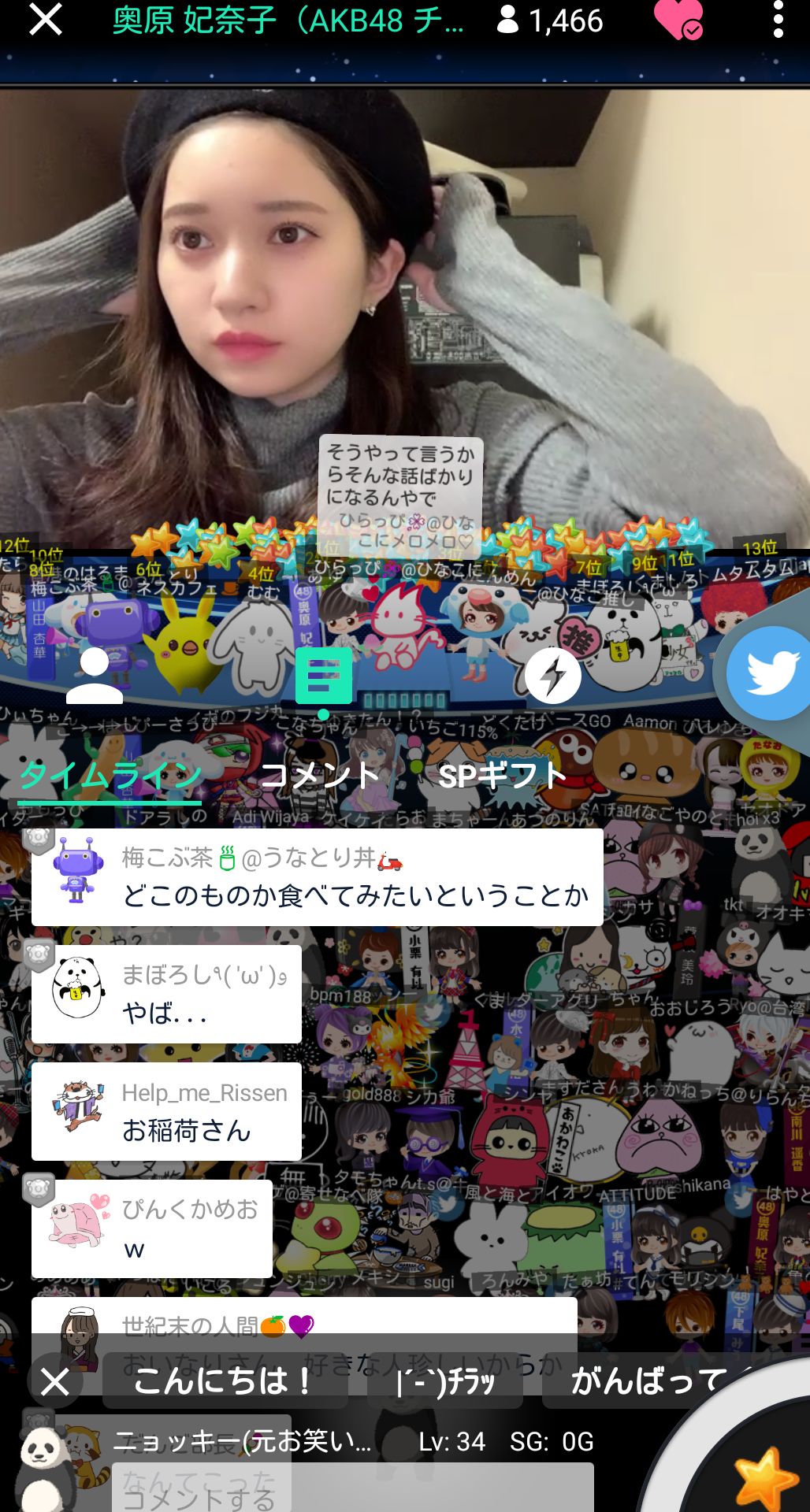Send the quick reply |´-`)チラッ
Screen dimensions: 810x1512
point(445,1381)
